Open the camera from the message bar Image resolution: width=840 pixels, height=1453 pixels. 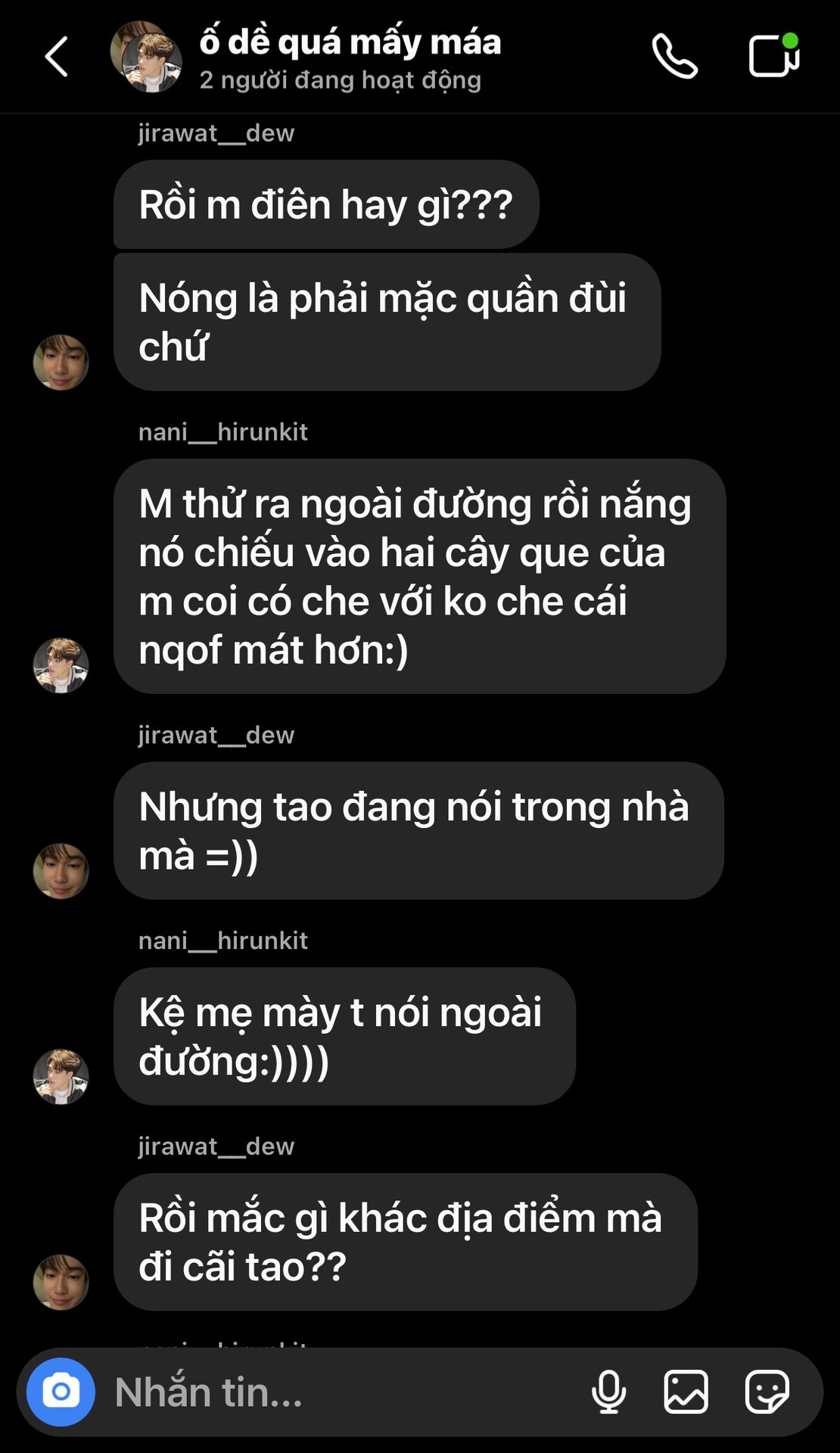tap(61, 1392)
